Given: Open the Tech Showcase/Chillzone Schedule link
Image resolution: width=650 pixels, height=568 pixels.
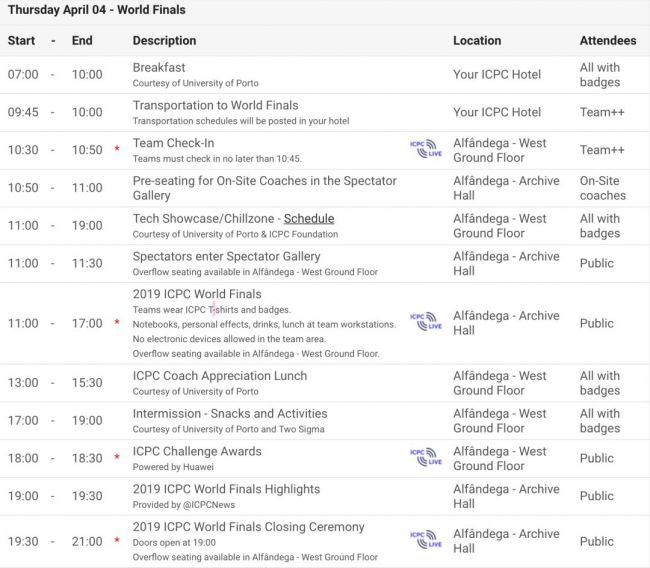Looking at the screenshot, I should pos(309,219).
